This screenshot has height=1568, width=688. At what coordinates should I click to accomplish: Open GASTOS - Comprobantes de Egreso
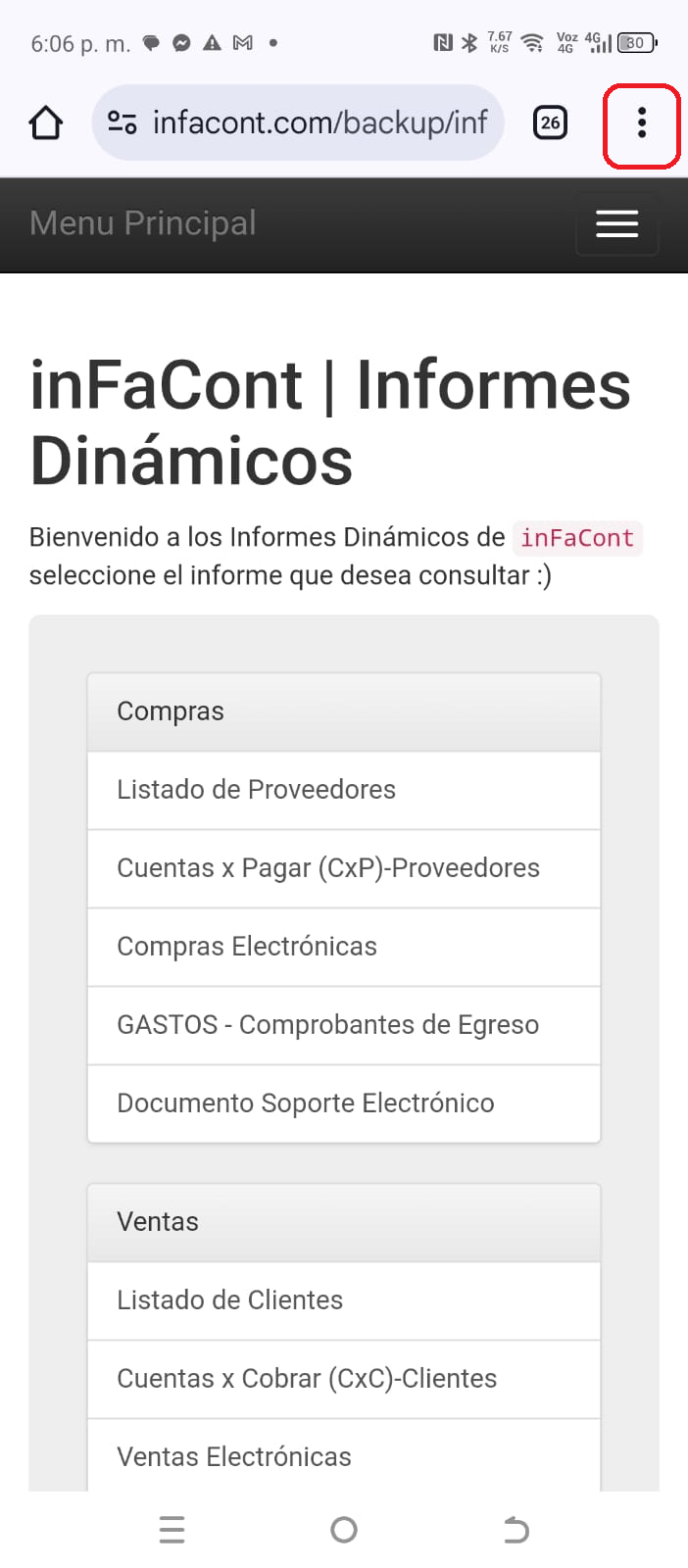tap(344, 1025)
